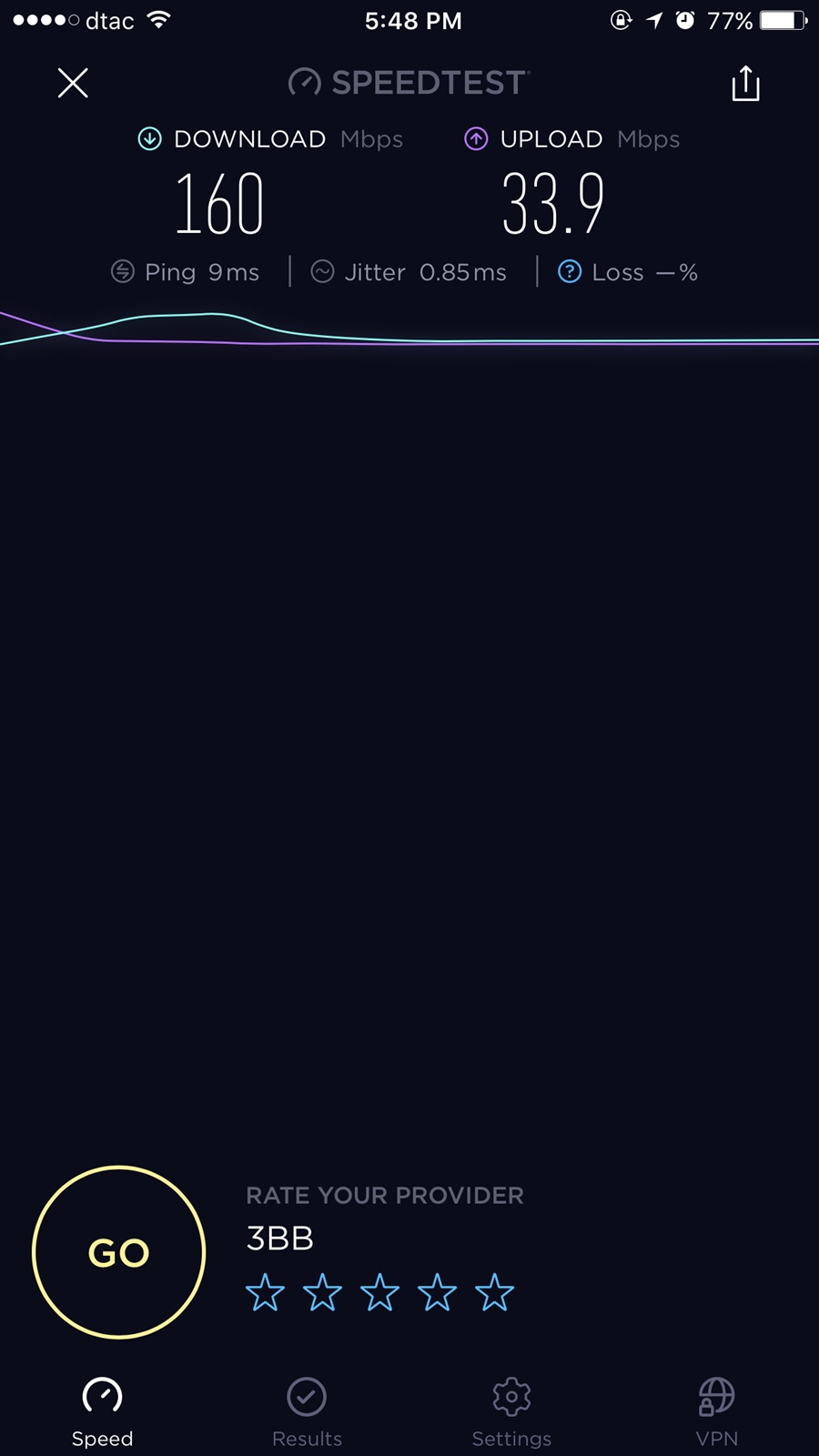819x1456 pixels.
Task: Go to the Settings tab
Action: (511, 1412)
